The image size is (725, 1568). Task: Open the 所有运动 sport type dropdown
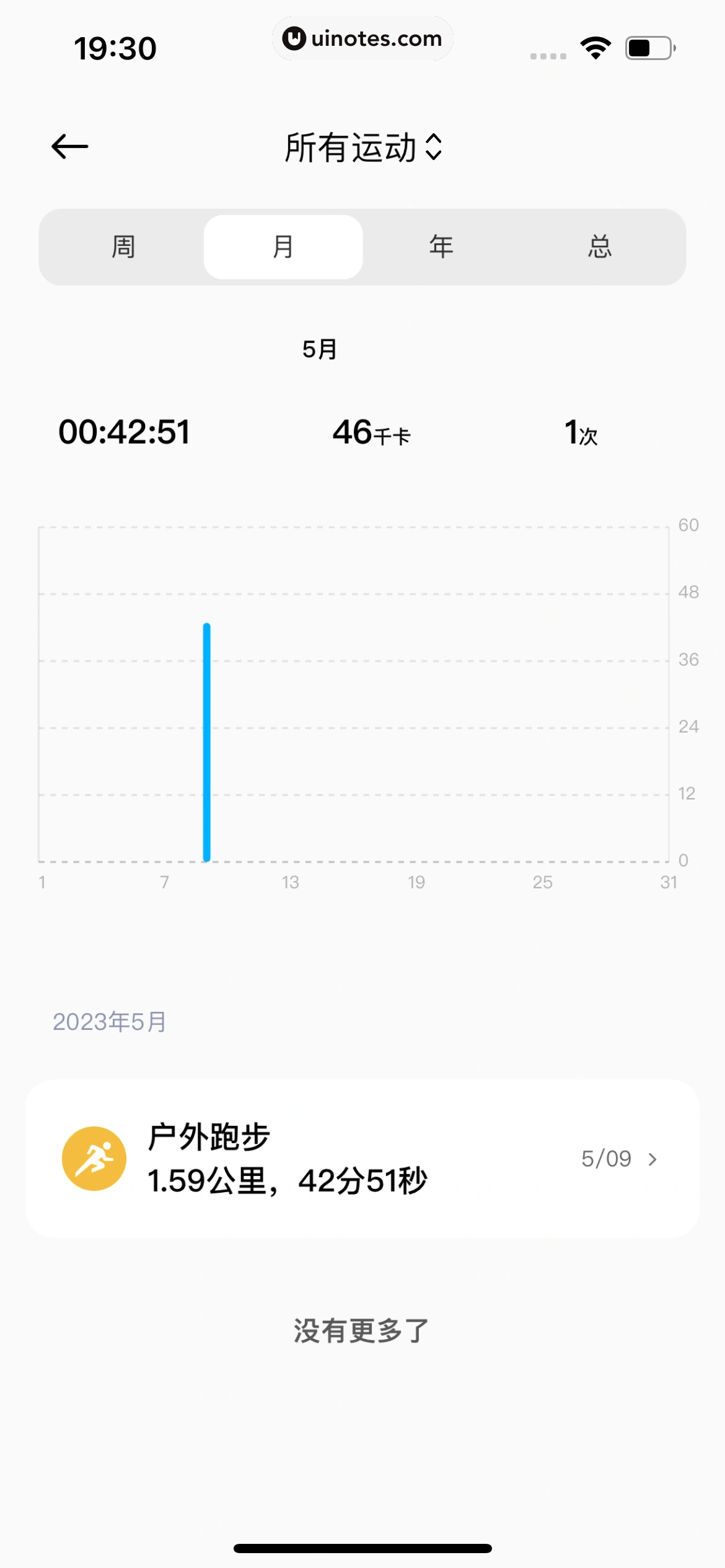click(362, 147)
